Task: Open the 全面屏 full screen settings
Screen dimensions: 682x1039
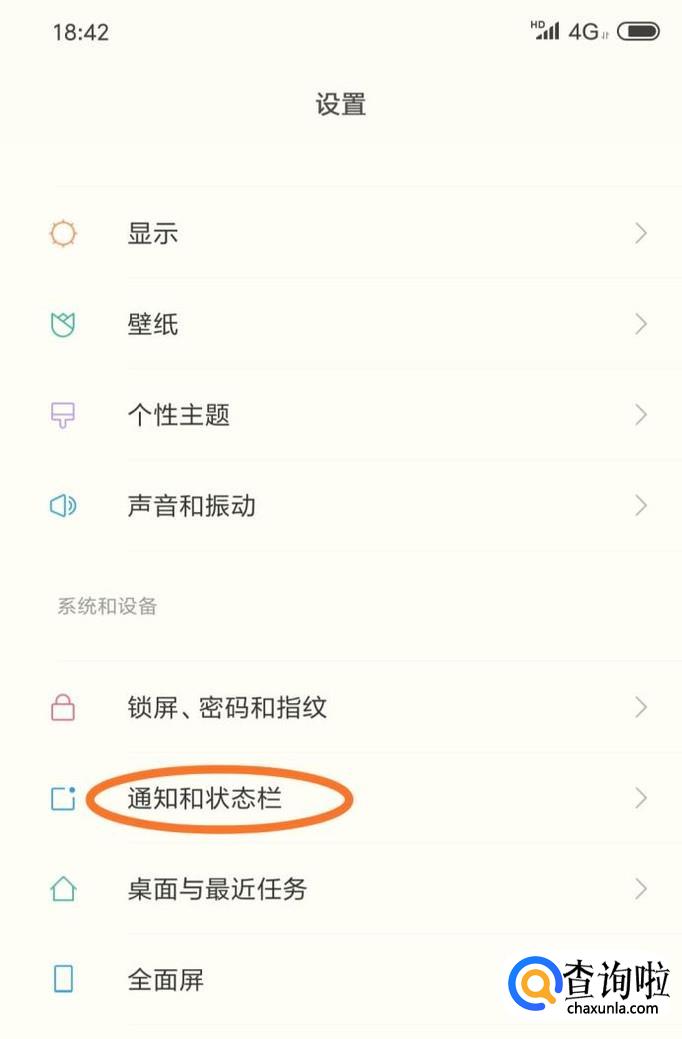Action: (x=165, y=979)
